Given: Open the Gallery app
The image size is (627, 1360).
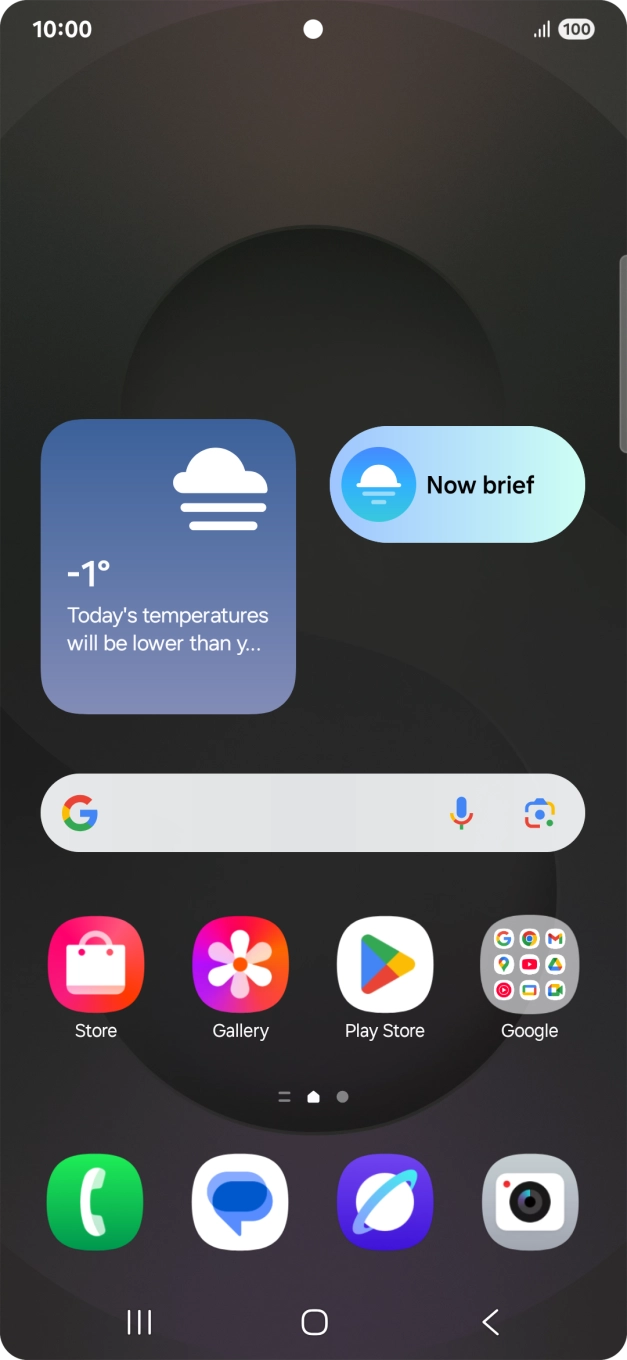Looking at the screenshot, I should pyautogui.click(x=240, y=964).
